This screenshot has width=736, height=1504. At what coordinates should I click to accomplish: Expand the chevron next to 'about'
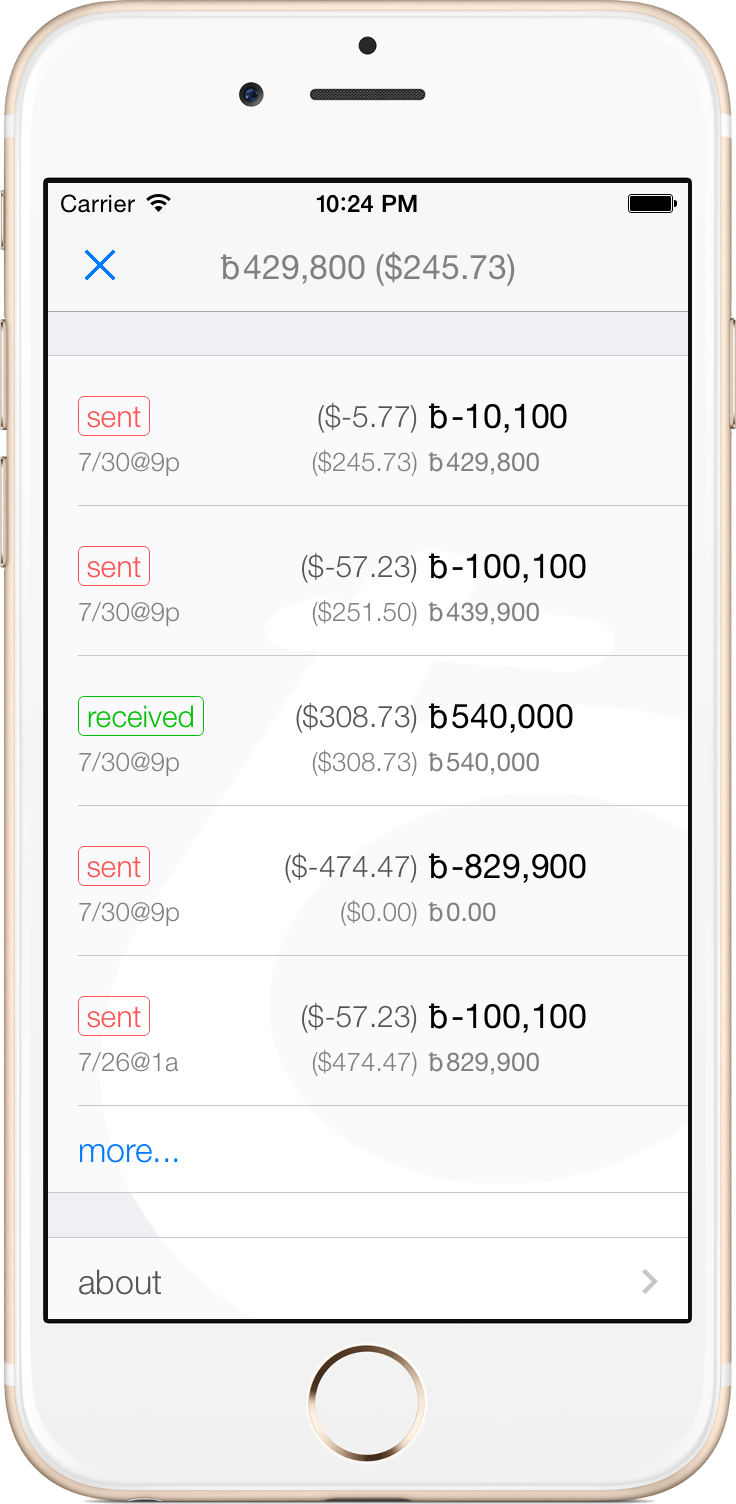pos(650,1281)
